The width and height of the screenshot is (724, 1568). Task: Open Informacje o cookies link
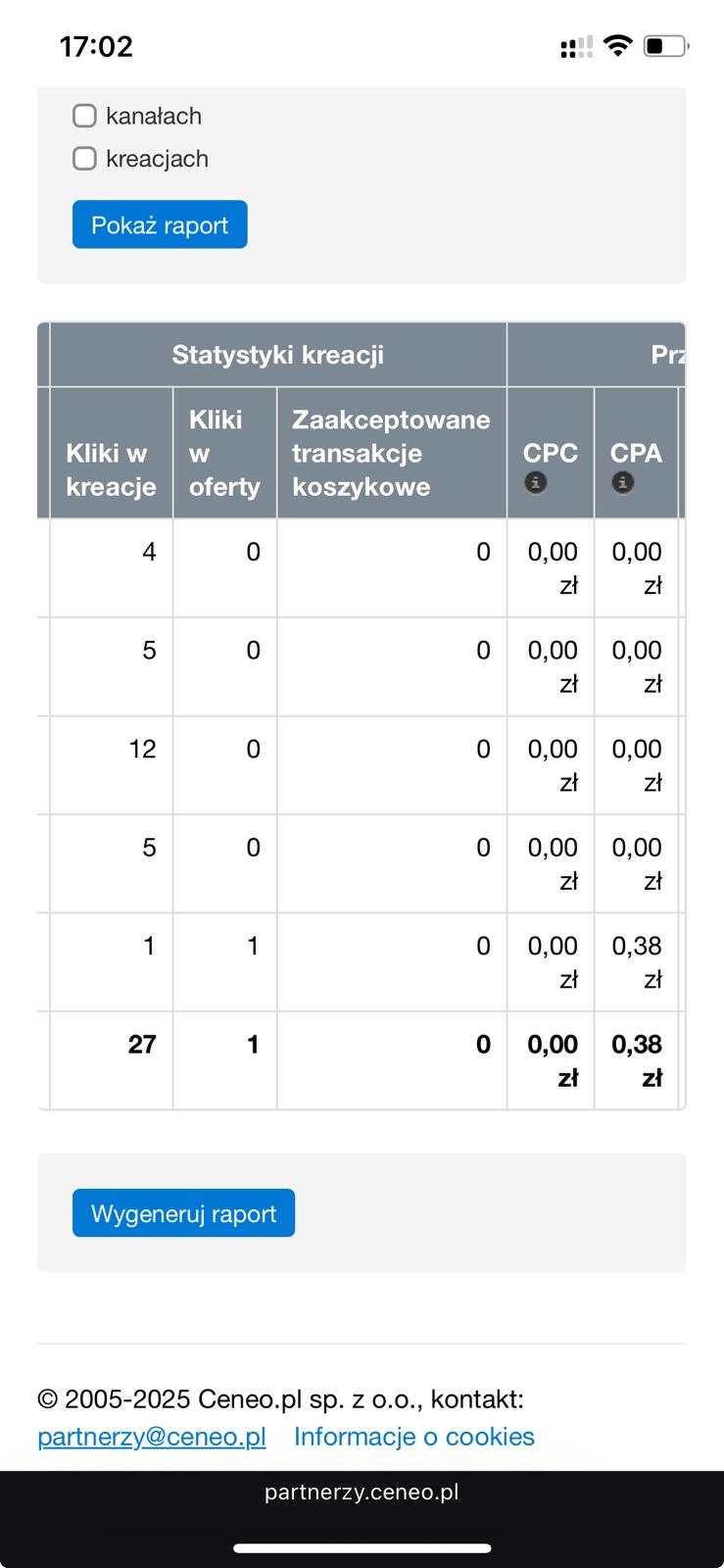[413, 1437]
